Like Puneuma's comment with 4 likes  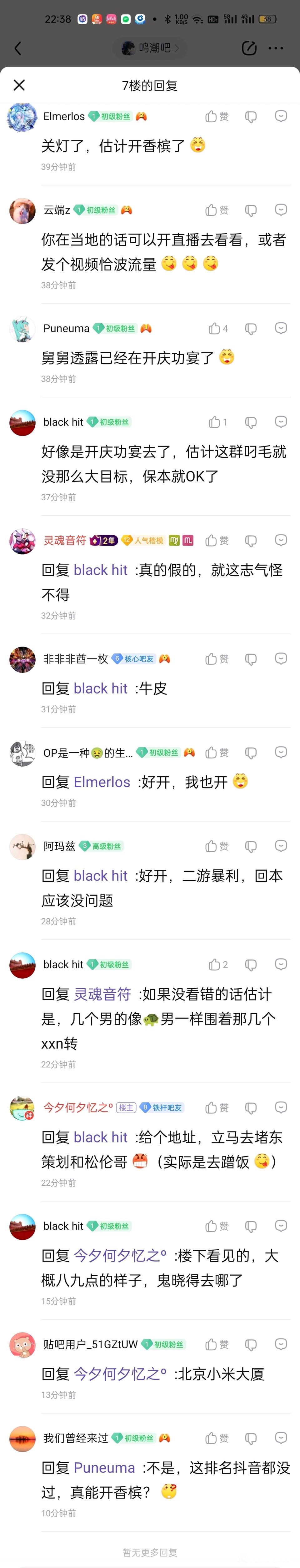point(218,329)
